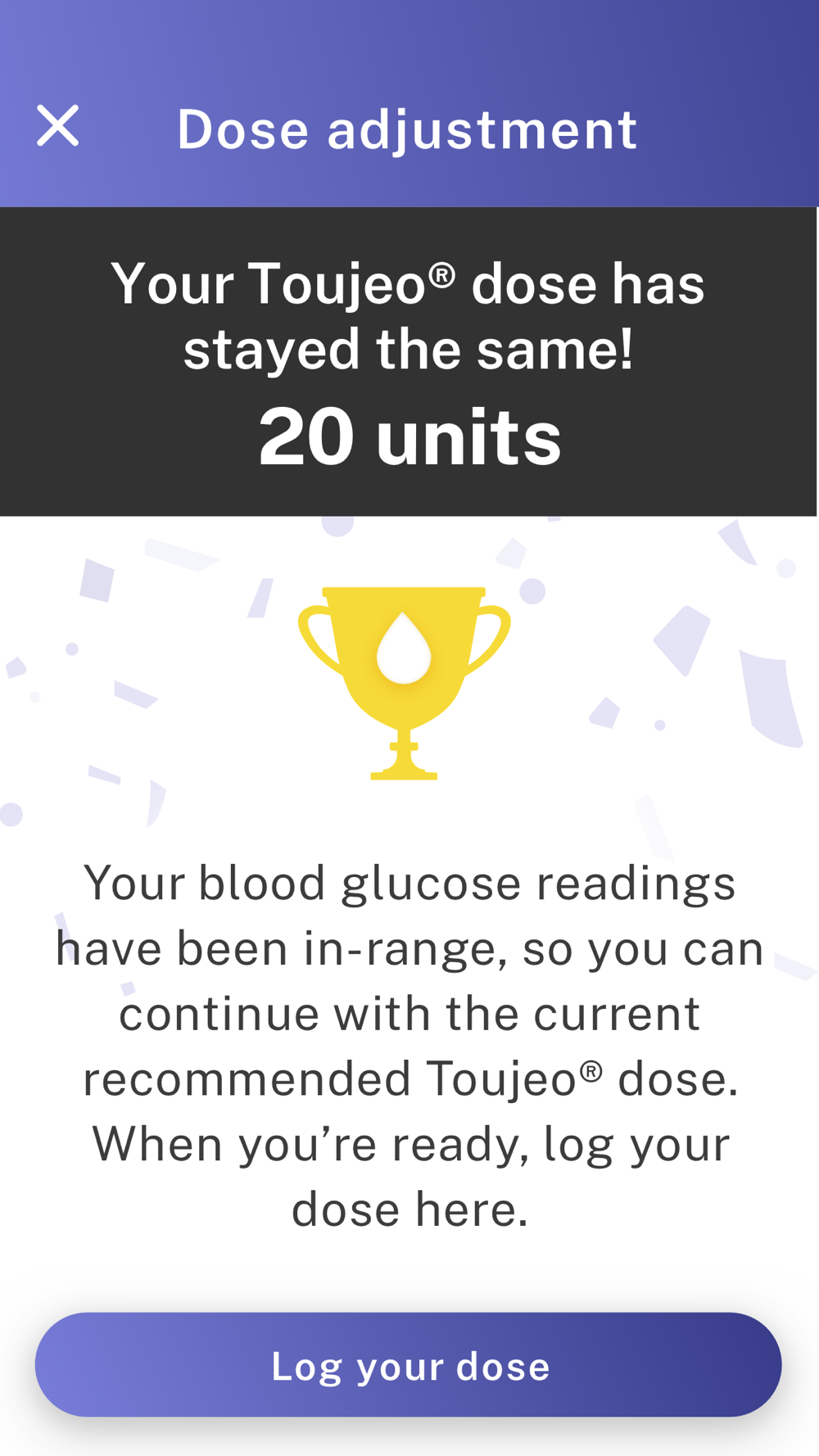
Task: Close the Dose adjustment screen
Action: click(57, 126)
